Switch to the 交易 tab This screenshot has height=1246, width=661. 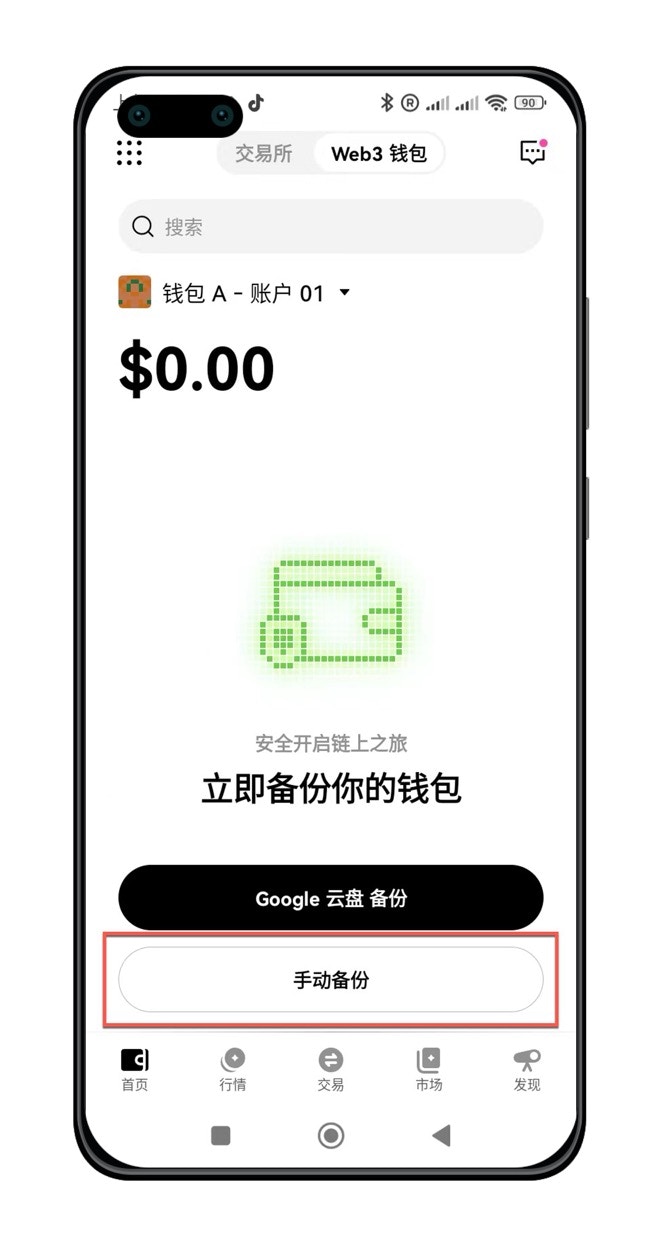coord(330,1069)
